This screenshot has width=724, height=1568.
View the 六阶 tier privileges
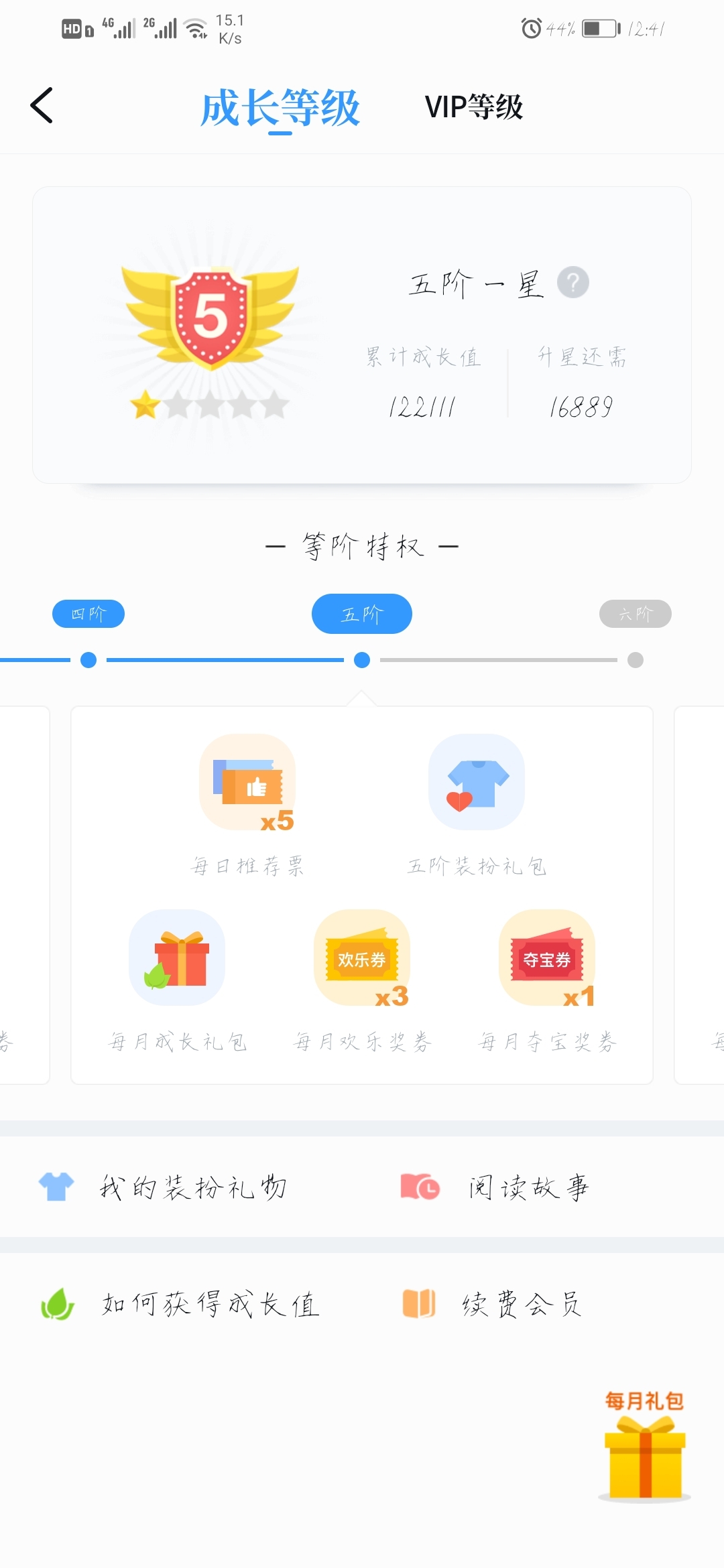(x=636, y=614)
